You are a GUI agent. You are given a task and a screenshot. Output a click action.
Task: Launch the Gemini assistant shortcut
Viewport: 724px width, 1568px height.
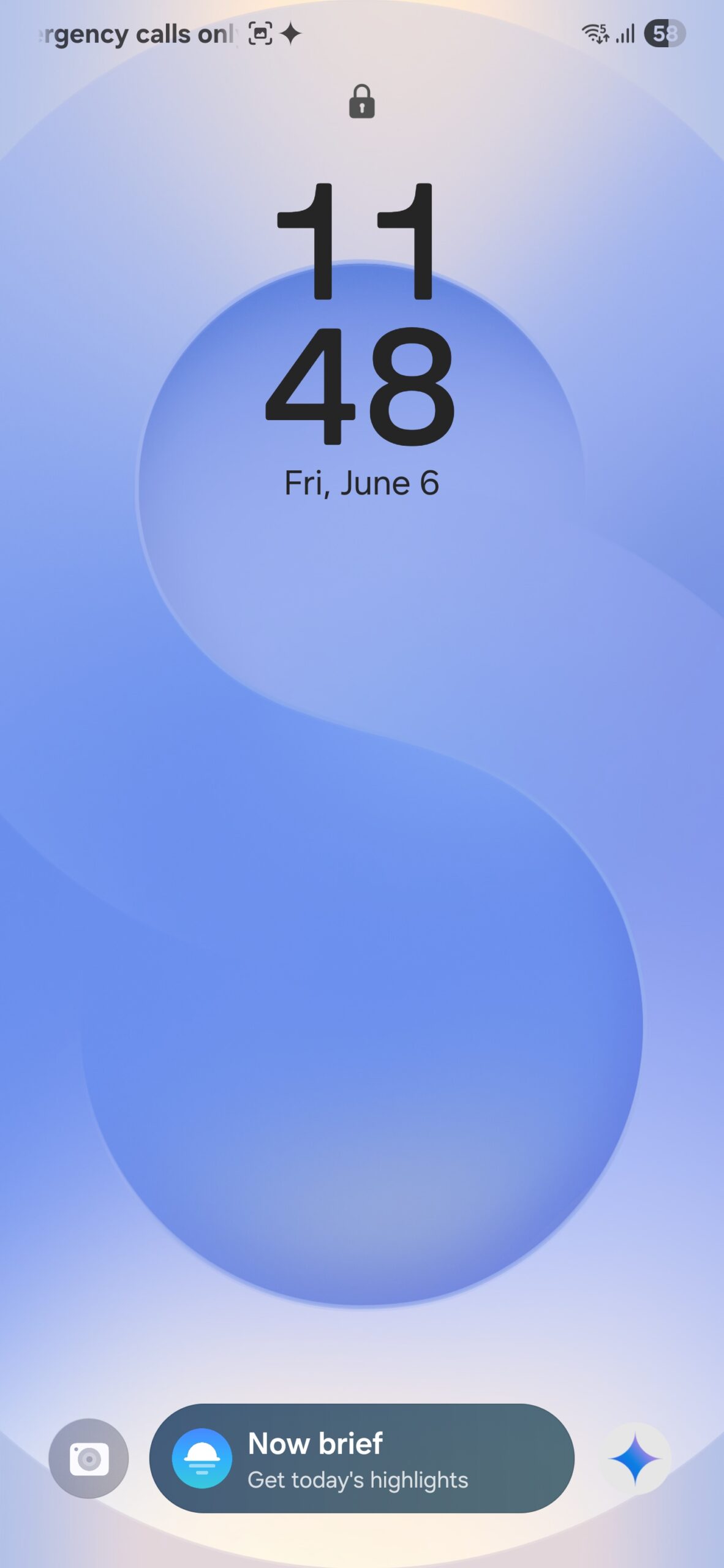[635, 1458]
